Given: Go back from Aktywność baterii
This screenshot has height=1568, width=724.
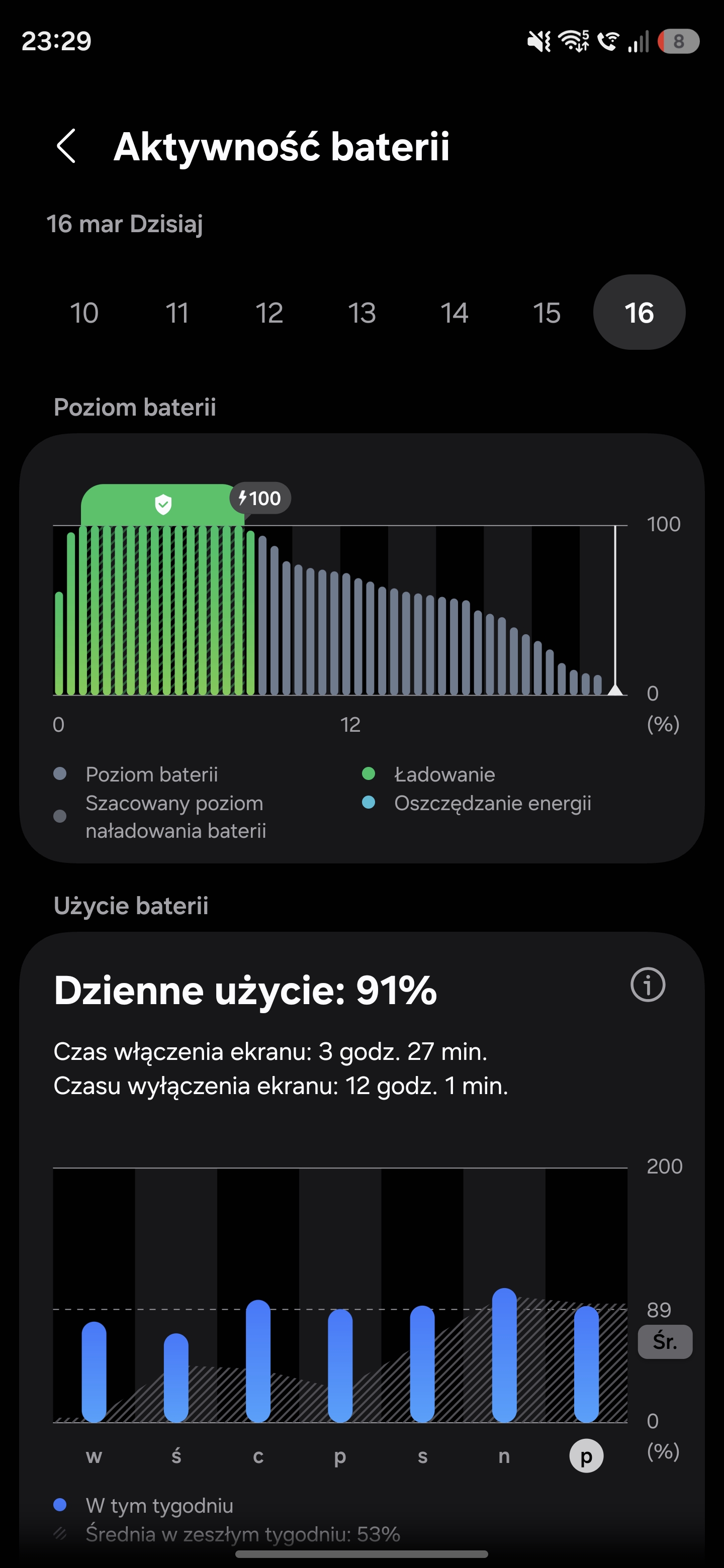Looking at the screenshot, I should (66, 146).
